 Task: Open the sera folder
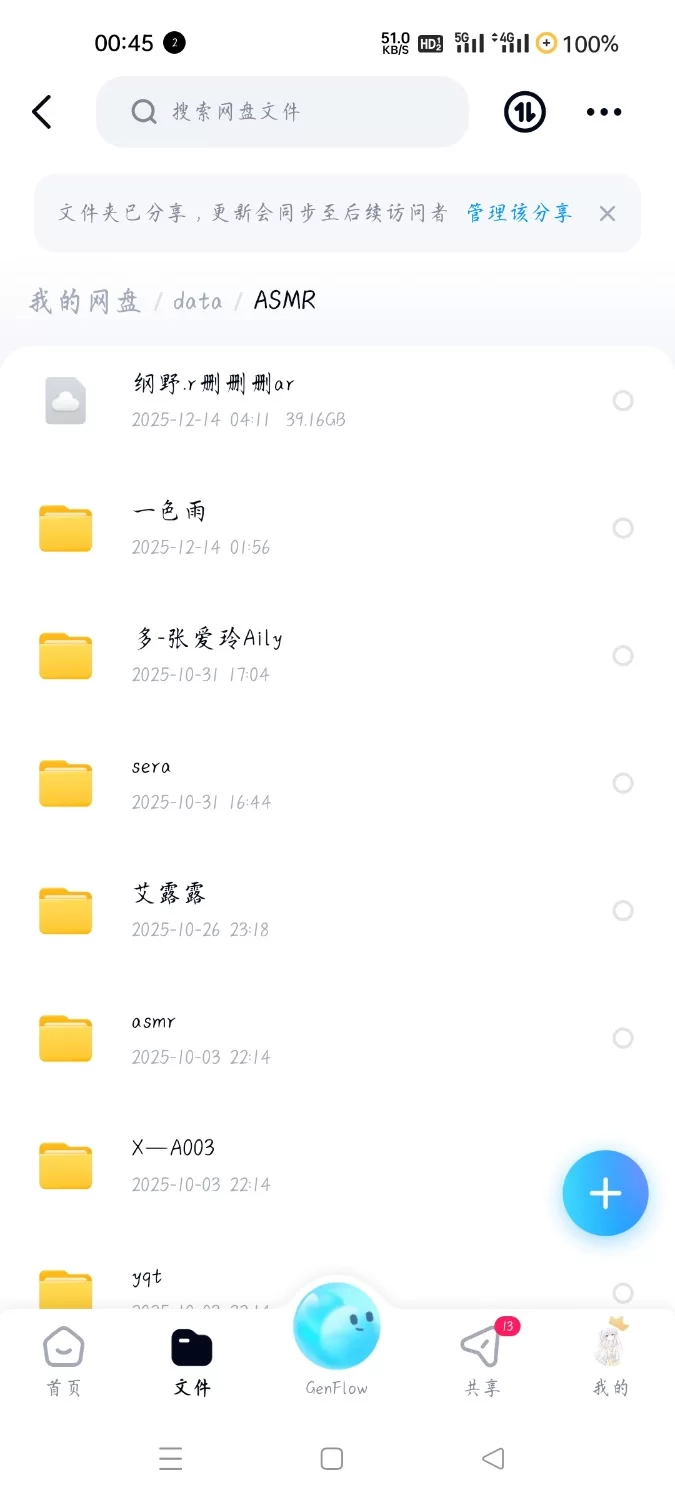152,782
